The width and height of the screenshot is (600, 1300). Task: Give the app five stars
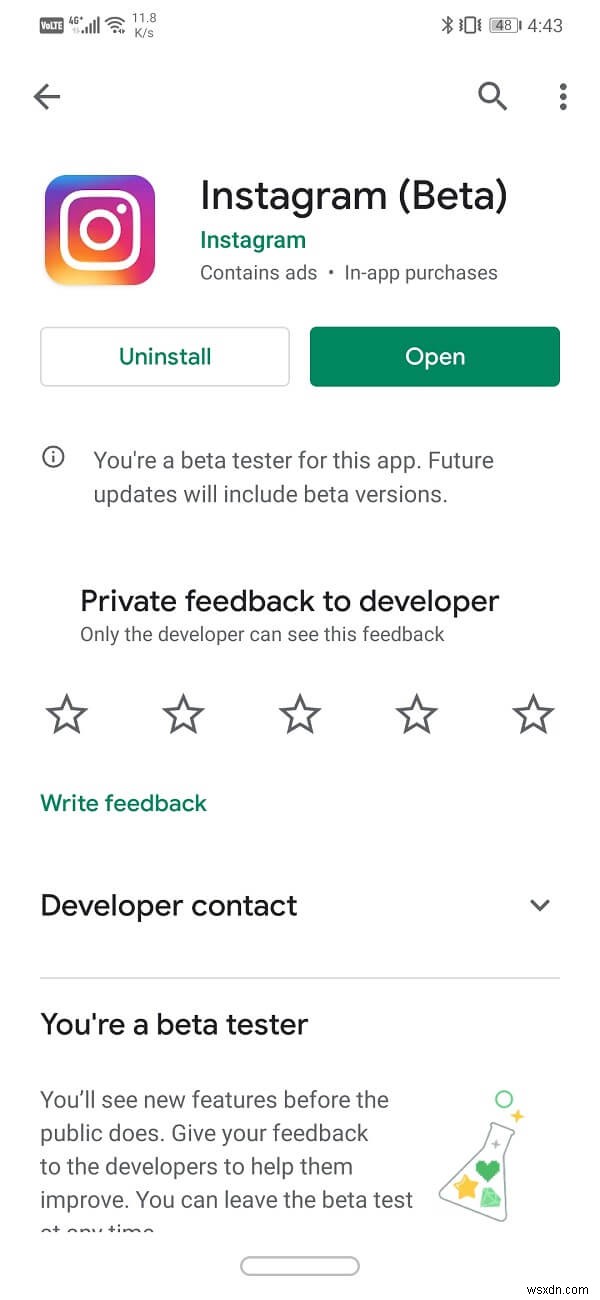[x=533, y=715]
